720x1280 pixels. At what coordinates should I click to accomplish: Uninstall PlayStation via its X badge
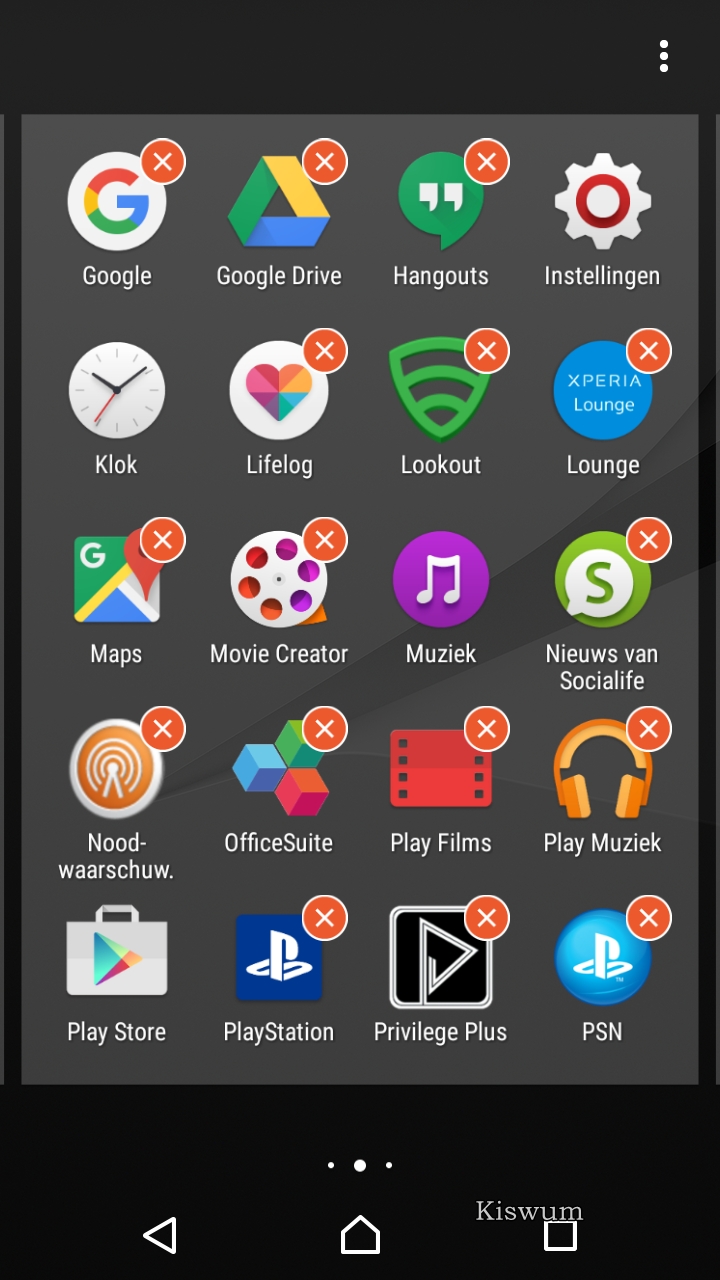tap(325, 918)
